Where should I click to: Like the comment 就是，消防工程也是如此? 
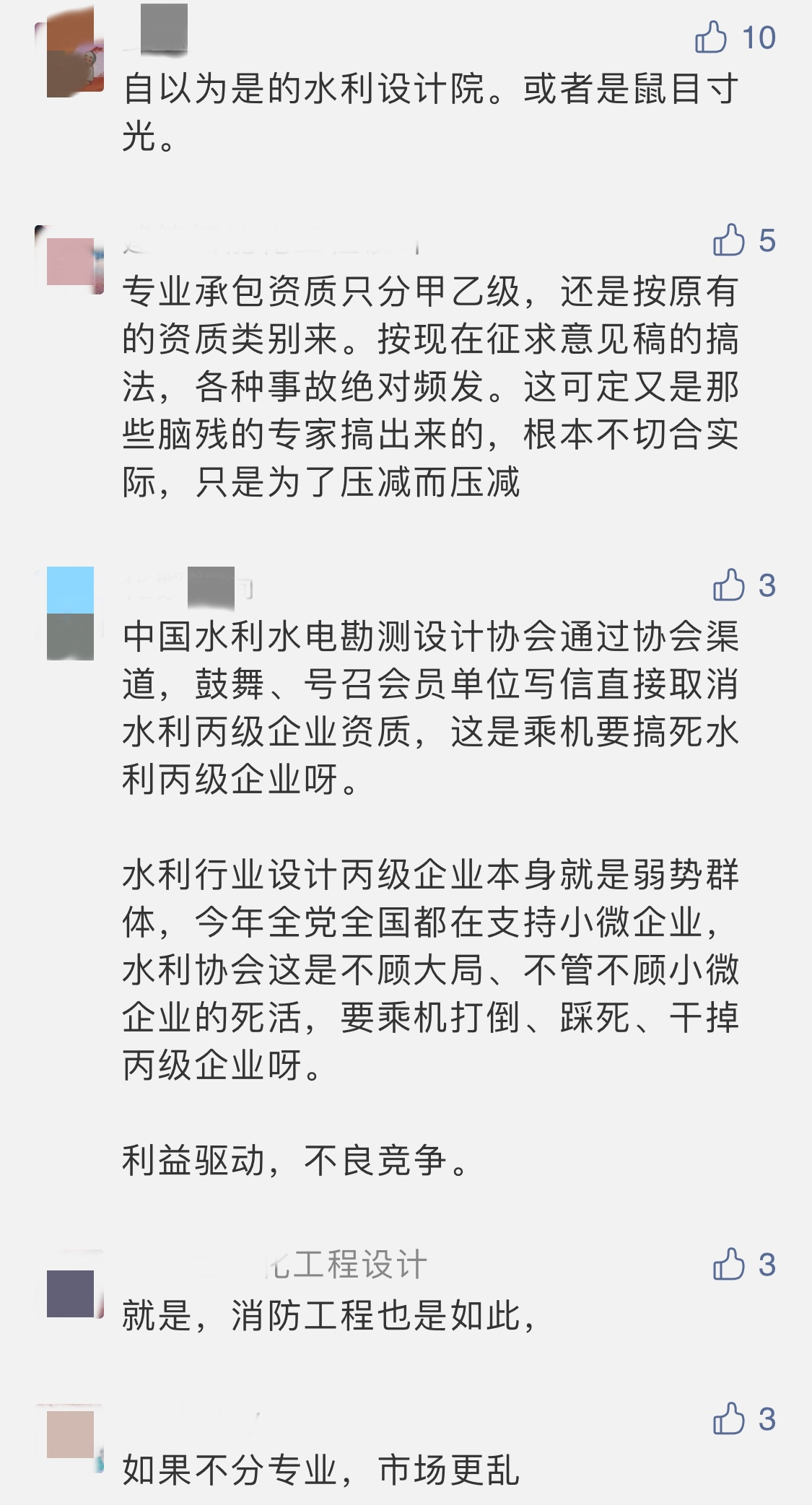(x=728, y=1264)
